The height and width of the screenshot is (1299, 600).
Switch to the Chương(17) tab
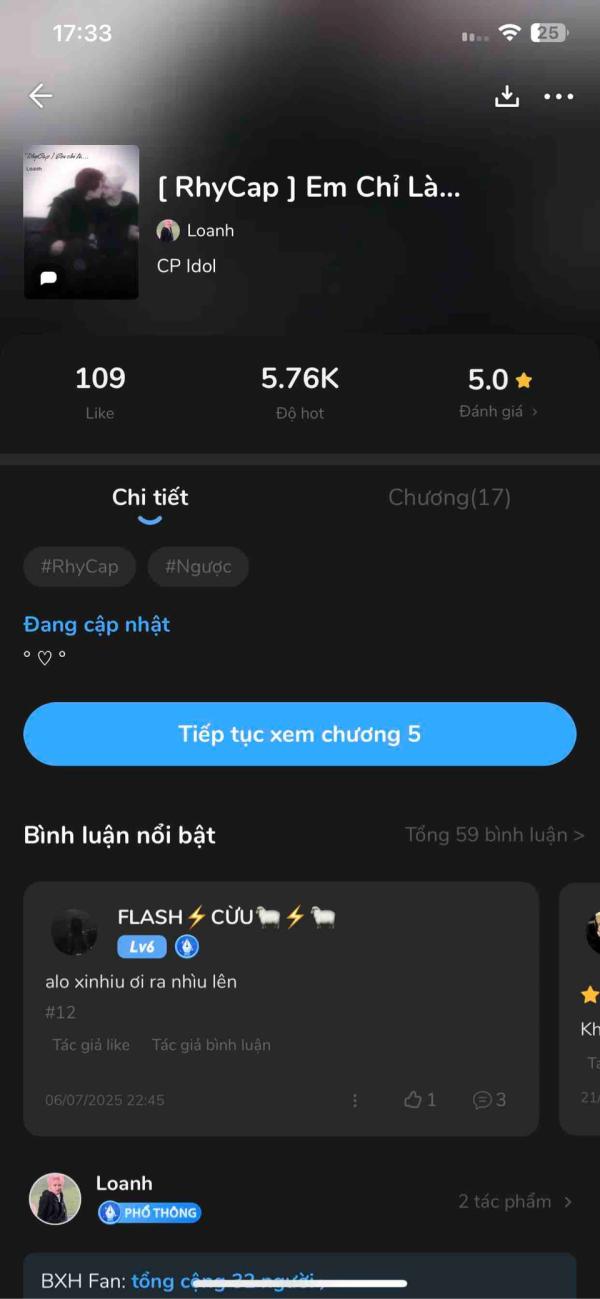tap(449, 498)
